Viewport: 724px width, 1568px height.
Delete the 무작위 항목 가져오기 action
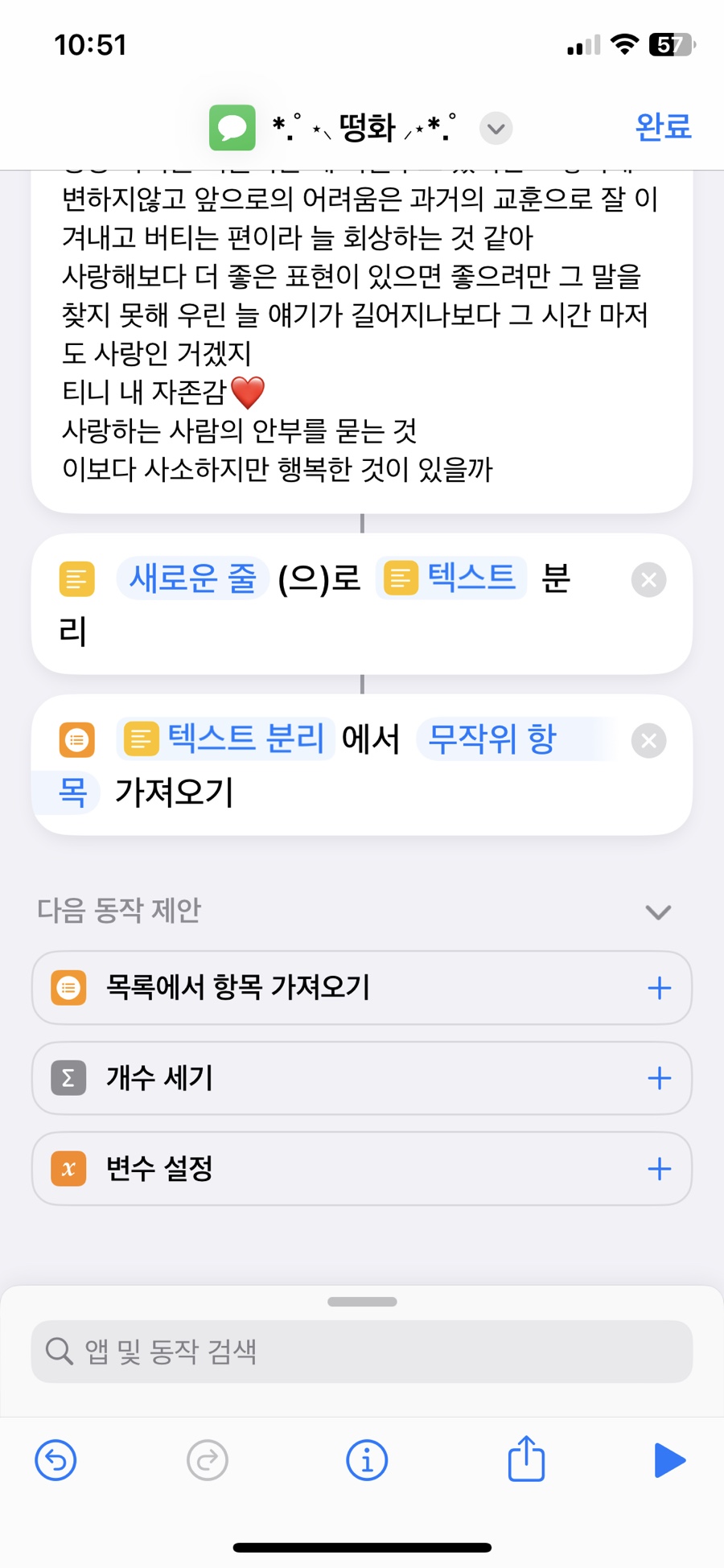point(648,741)
